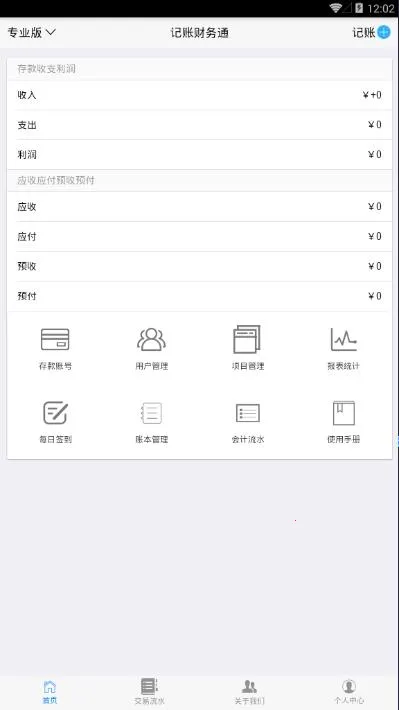Open 账本管理 ledger management

[x=152, y=422]
